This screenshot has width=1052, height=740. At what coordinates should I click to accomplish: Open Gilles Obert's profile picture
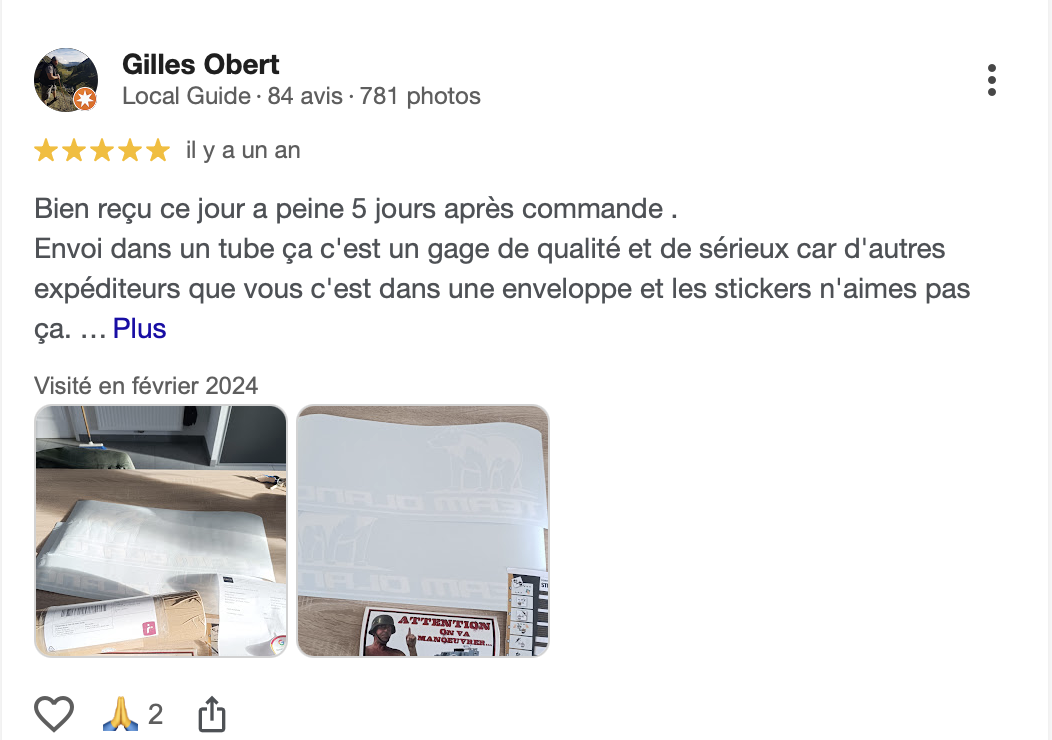click(x=66, y=80)
